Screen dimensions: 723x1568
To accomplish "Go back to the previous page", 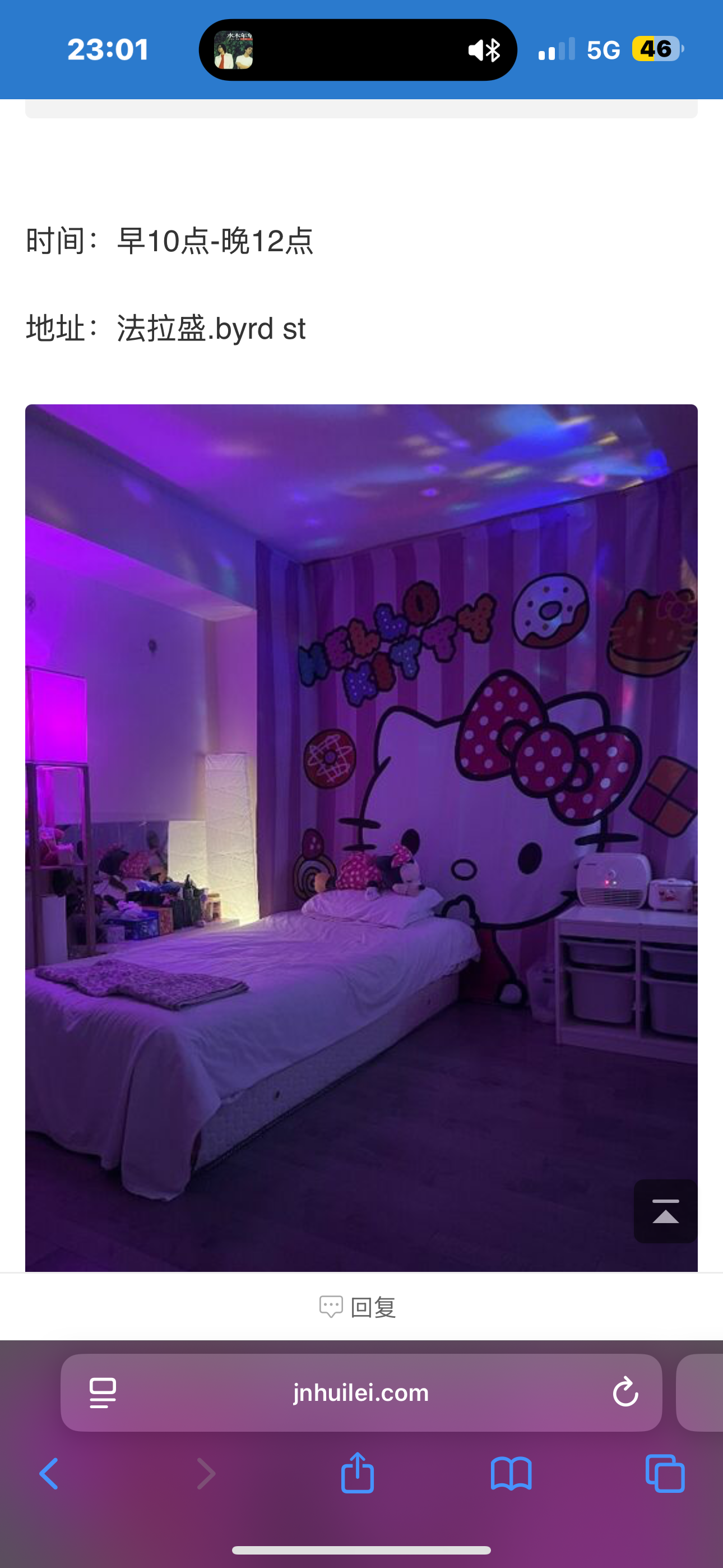I will click(x=49, y=1474).
